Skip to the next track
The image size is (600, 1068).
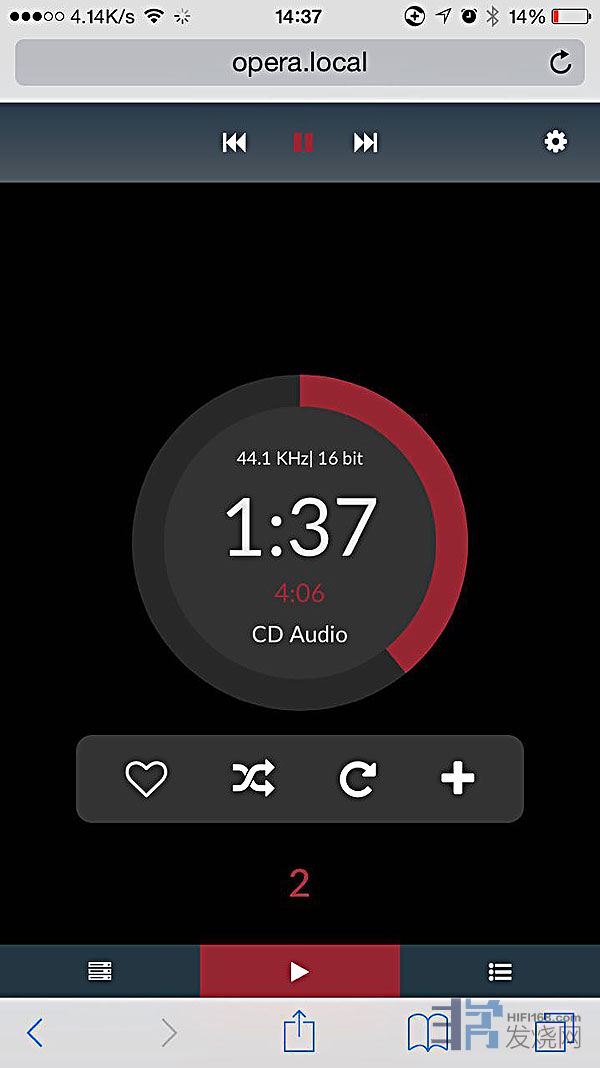[x=366, y=143]
